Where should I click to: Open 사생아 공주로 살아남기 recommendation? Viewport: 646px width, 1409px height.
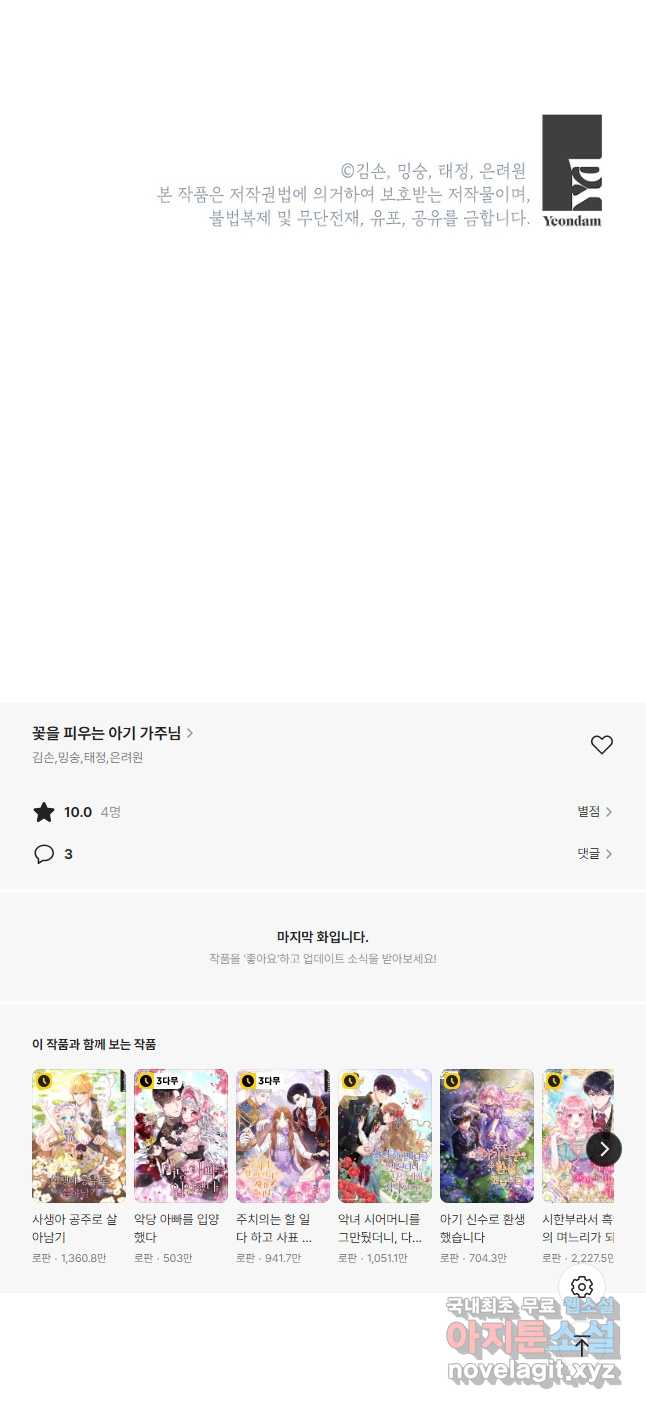[x=79, y=1136]
